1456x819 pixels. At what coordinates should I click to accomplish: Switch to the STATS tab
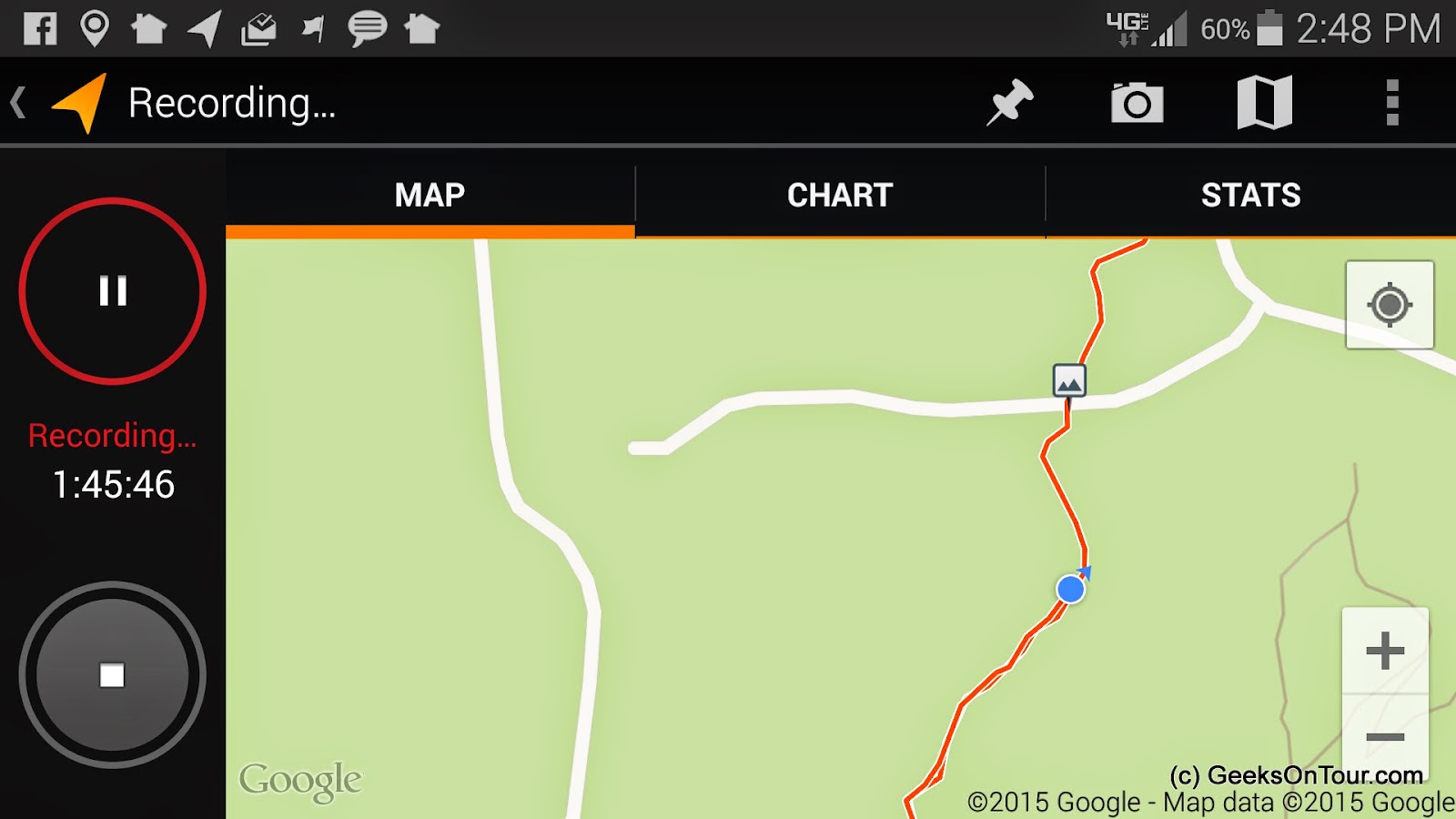pyautogui.click(x=1250, y=196)
